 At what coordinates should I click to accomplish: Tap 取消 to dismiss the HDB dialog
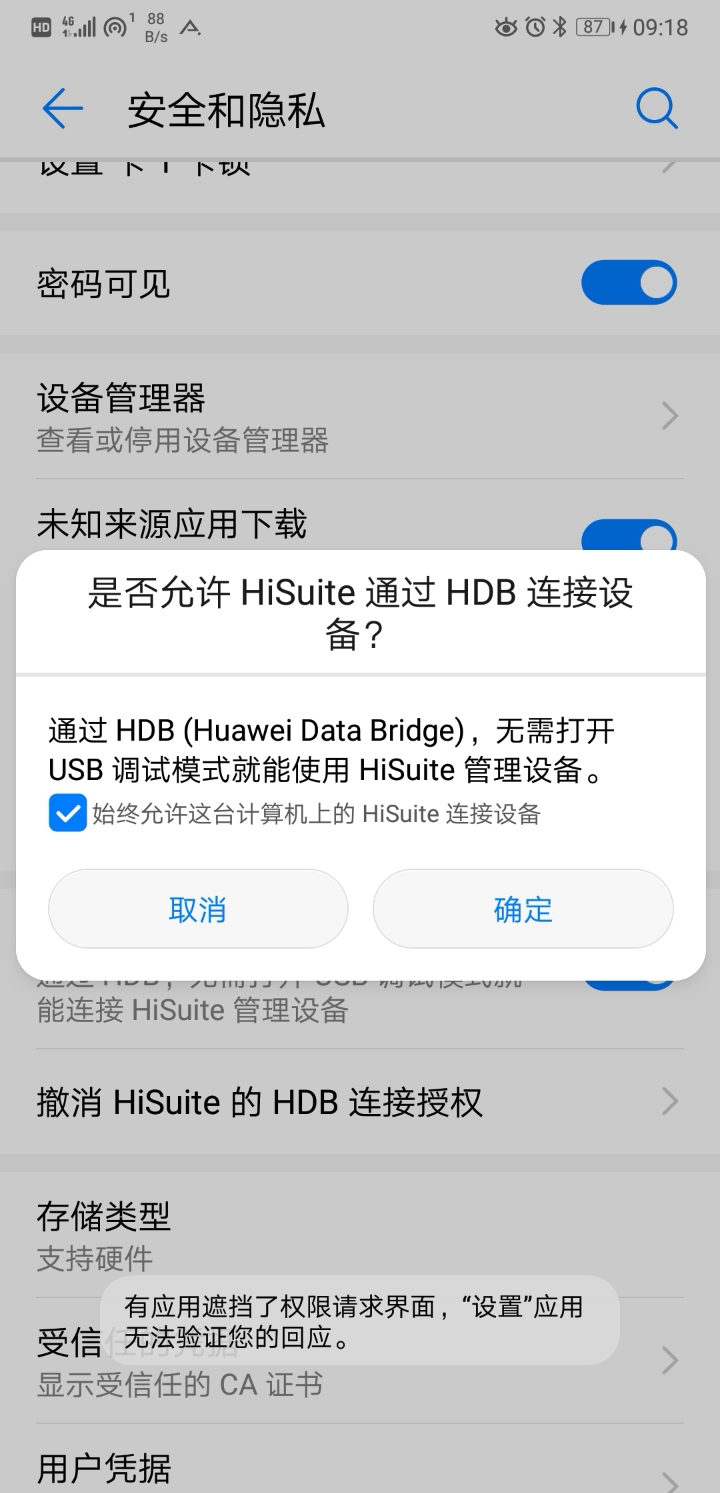pos(197,908)
